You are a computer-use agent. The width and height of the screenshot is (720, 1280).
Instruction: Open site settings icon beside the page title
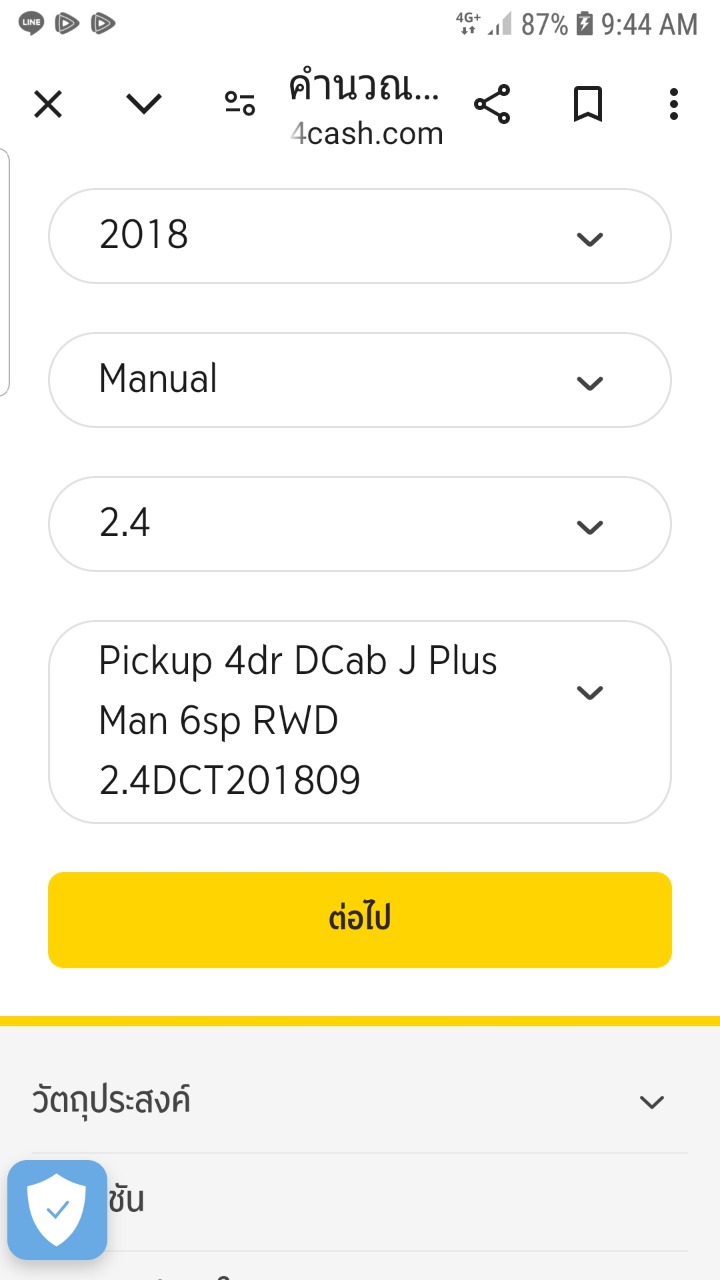pos(240,104)
